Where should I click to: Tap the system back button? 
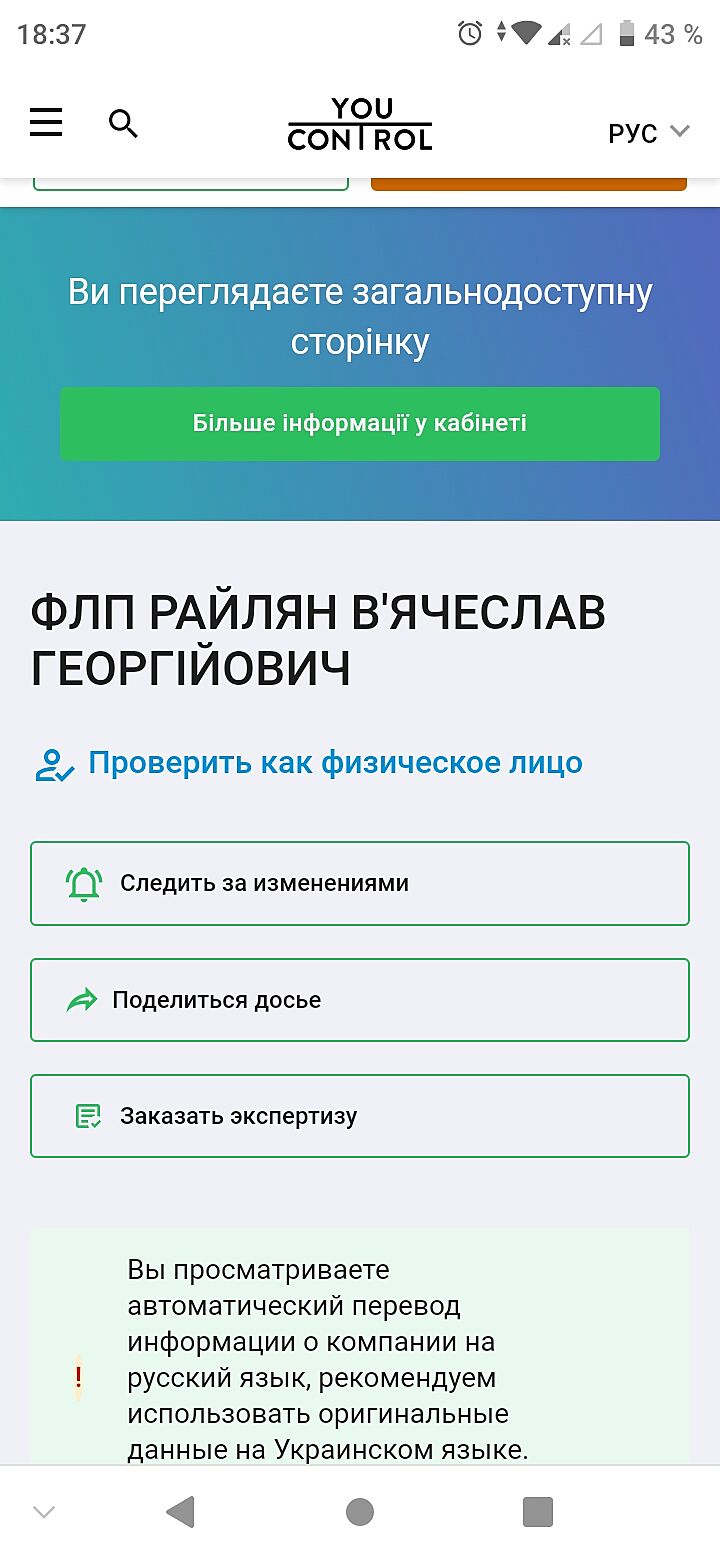[x=180, y=1512]
